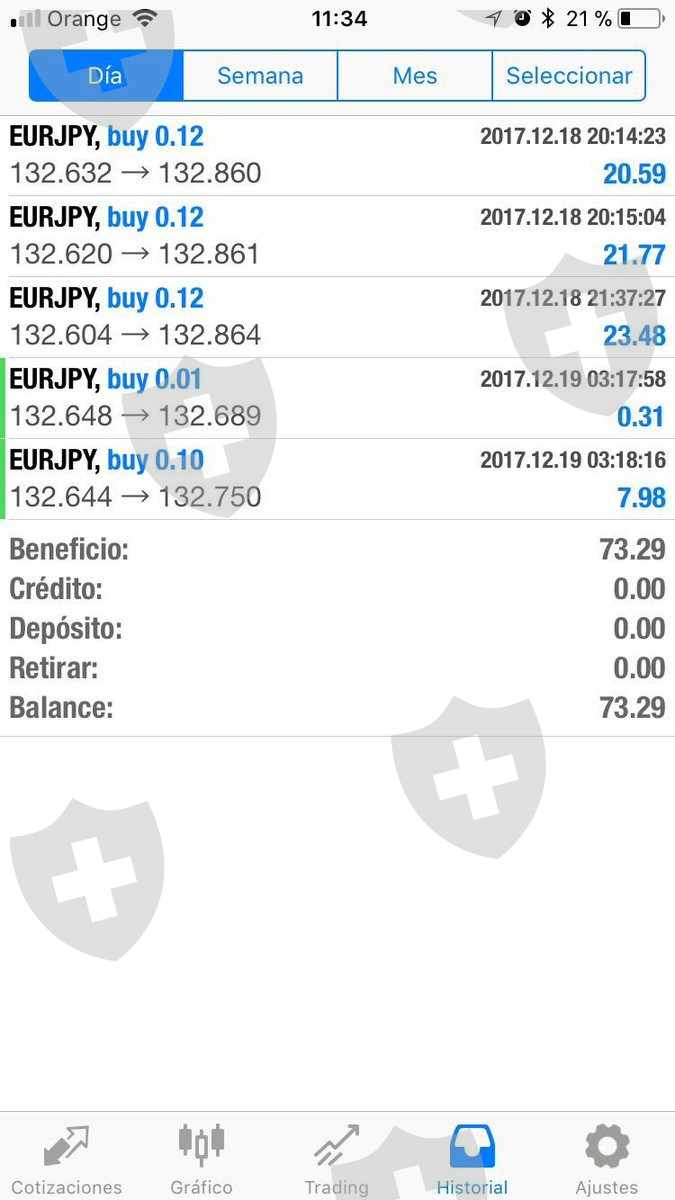Open Ajustes settings tab
This screenshot has height=1200, width=675.
coord(607,1160)
